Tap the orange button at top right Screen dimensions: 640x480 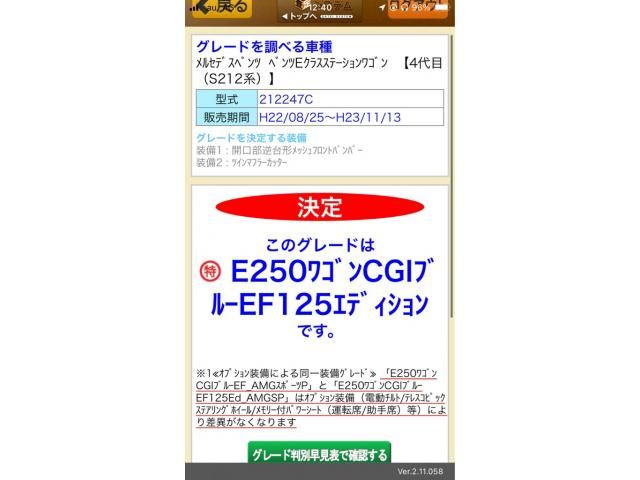[417, 9]
